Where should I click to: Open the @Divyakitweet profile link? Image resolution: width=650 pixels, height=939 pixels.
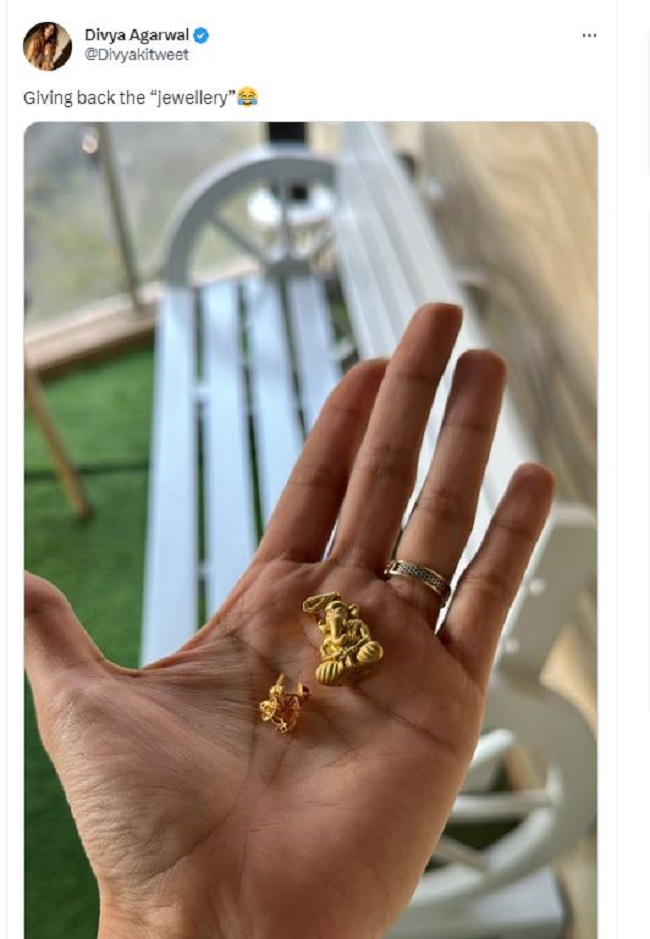(136, 55)
